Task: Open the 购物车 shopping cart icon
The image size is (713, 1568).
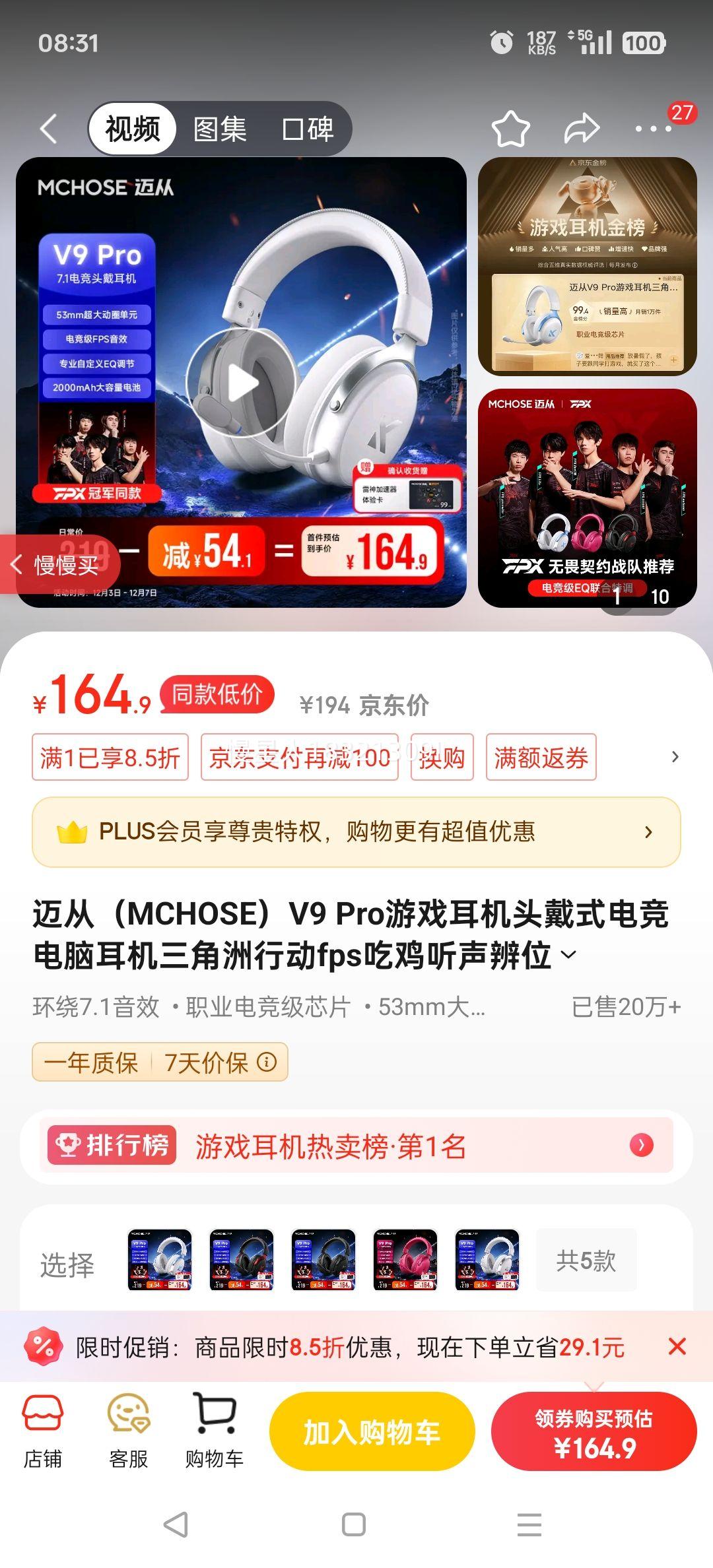Action: click(213, 1427)
